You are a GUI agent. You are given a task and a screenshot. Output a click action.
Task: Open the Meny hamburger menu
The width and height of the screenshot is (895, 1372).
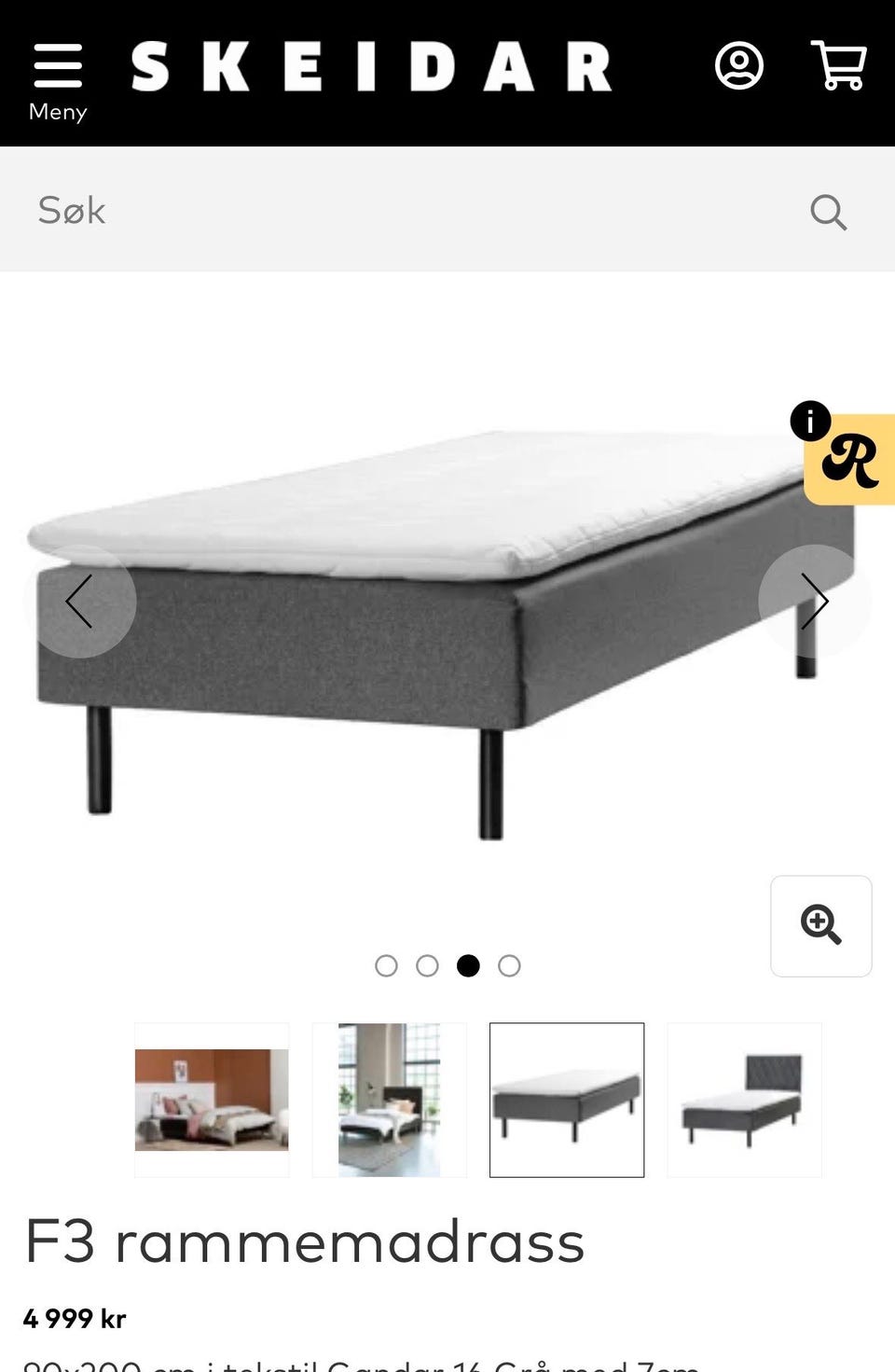click(58, 81)
